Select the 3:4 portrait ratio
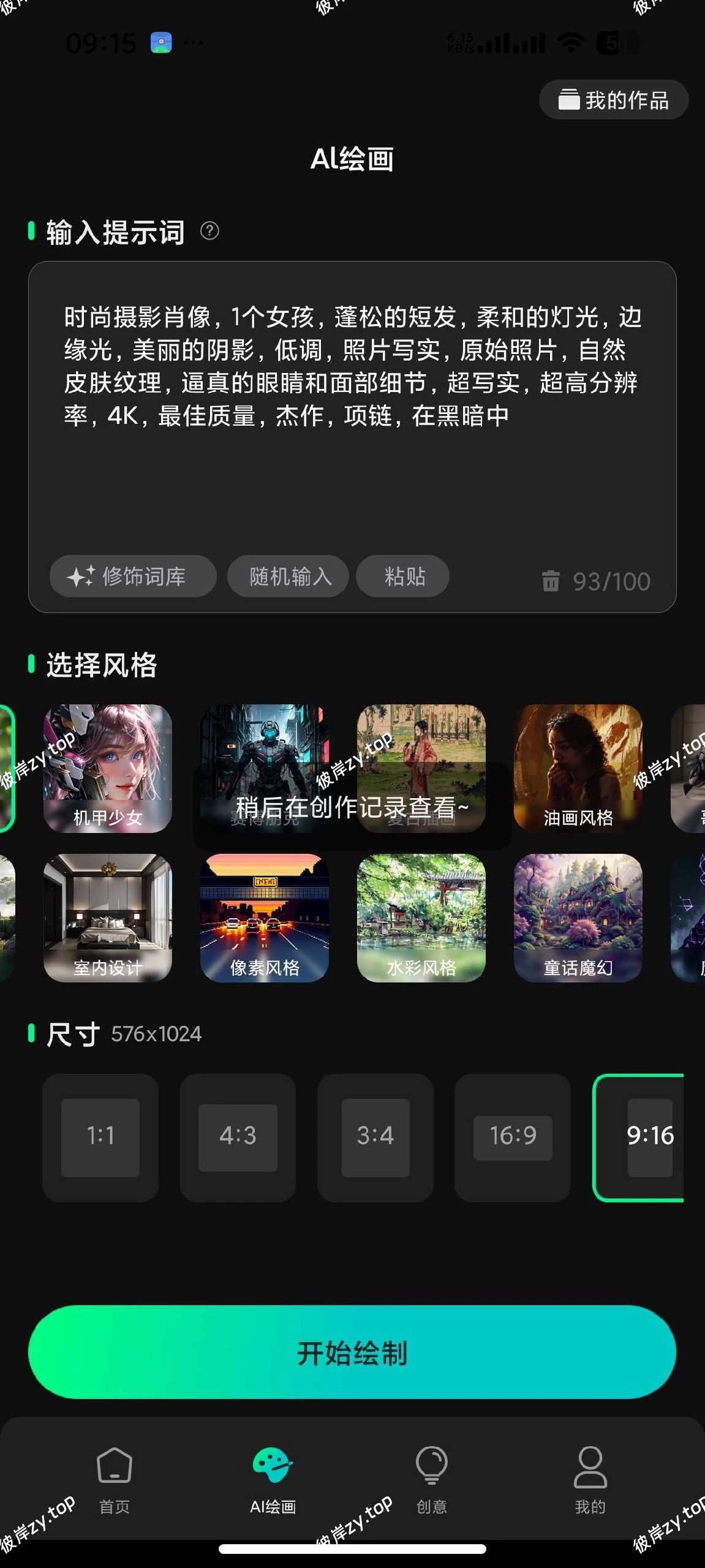The width and height of the screenshot is (705, 1568). pos(375,1137)
